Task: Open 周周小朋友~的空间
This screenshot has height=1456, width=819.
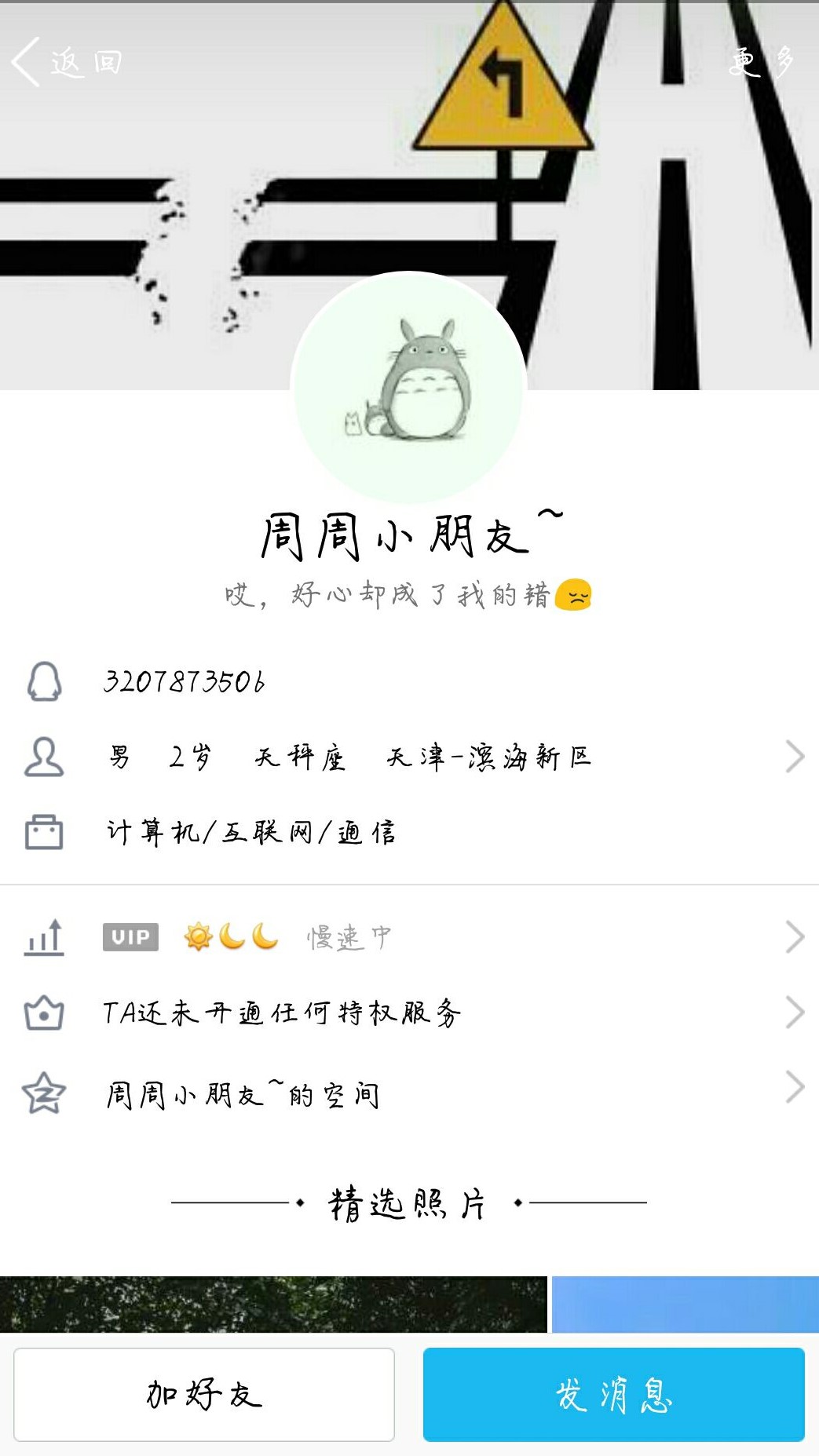Action: tap(408, 1093)
